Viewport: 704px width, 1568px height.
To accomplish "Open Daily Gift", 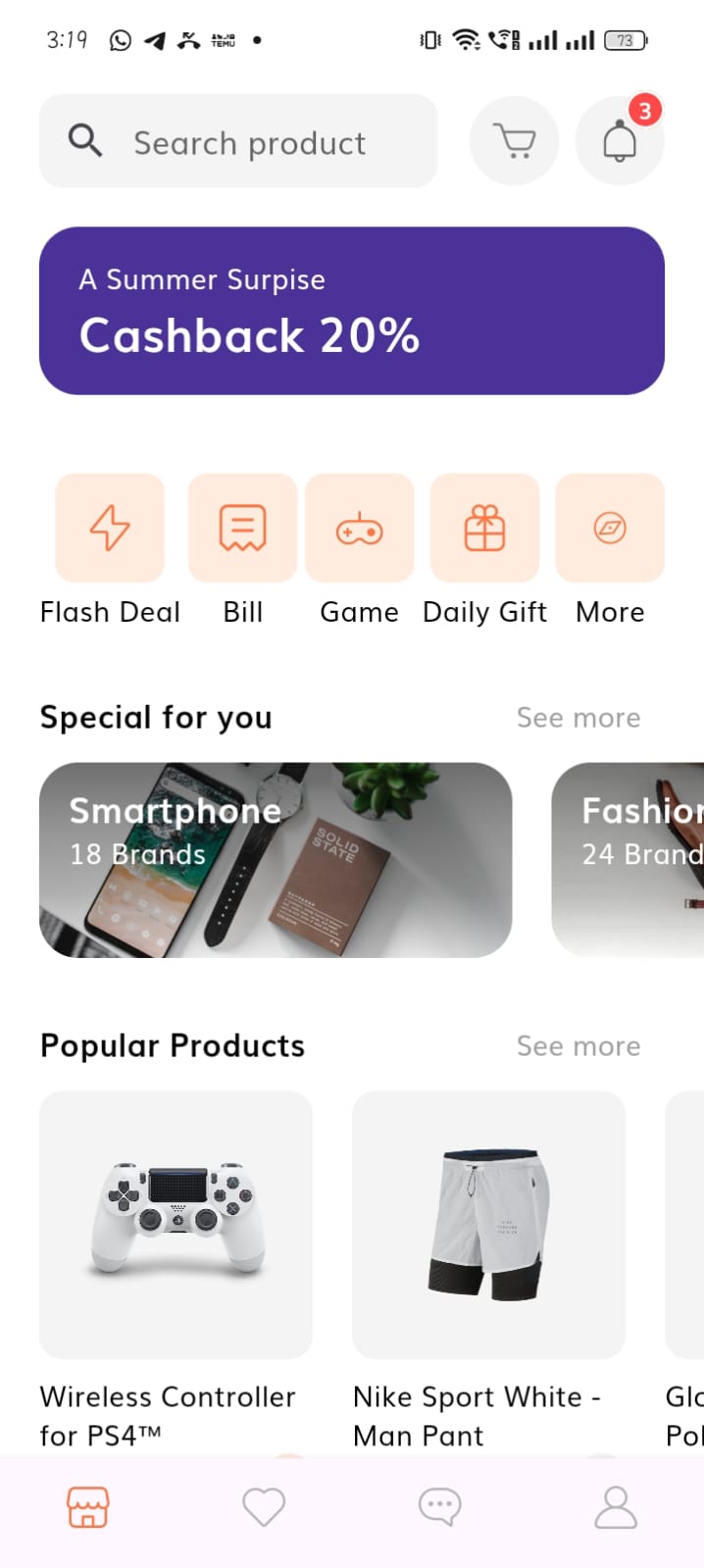I will 484,529.
